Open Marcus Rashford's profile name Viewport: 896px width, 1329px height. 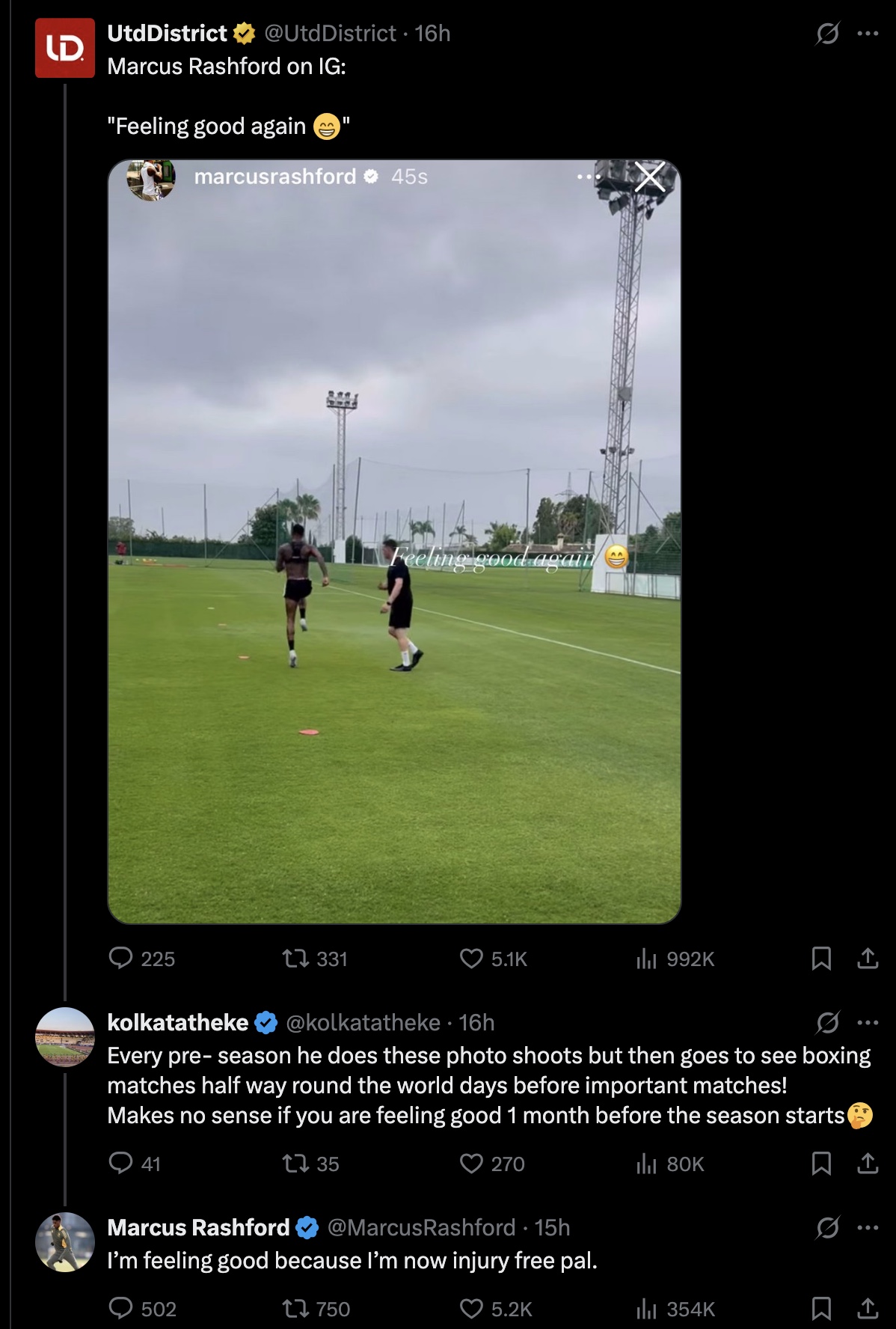[x=198, y=1227]
